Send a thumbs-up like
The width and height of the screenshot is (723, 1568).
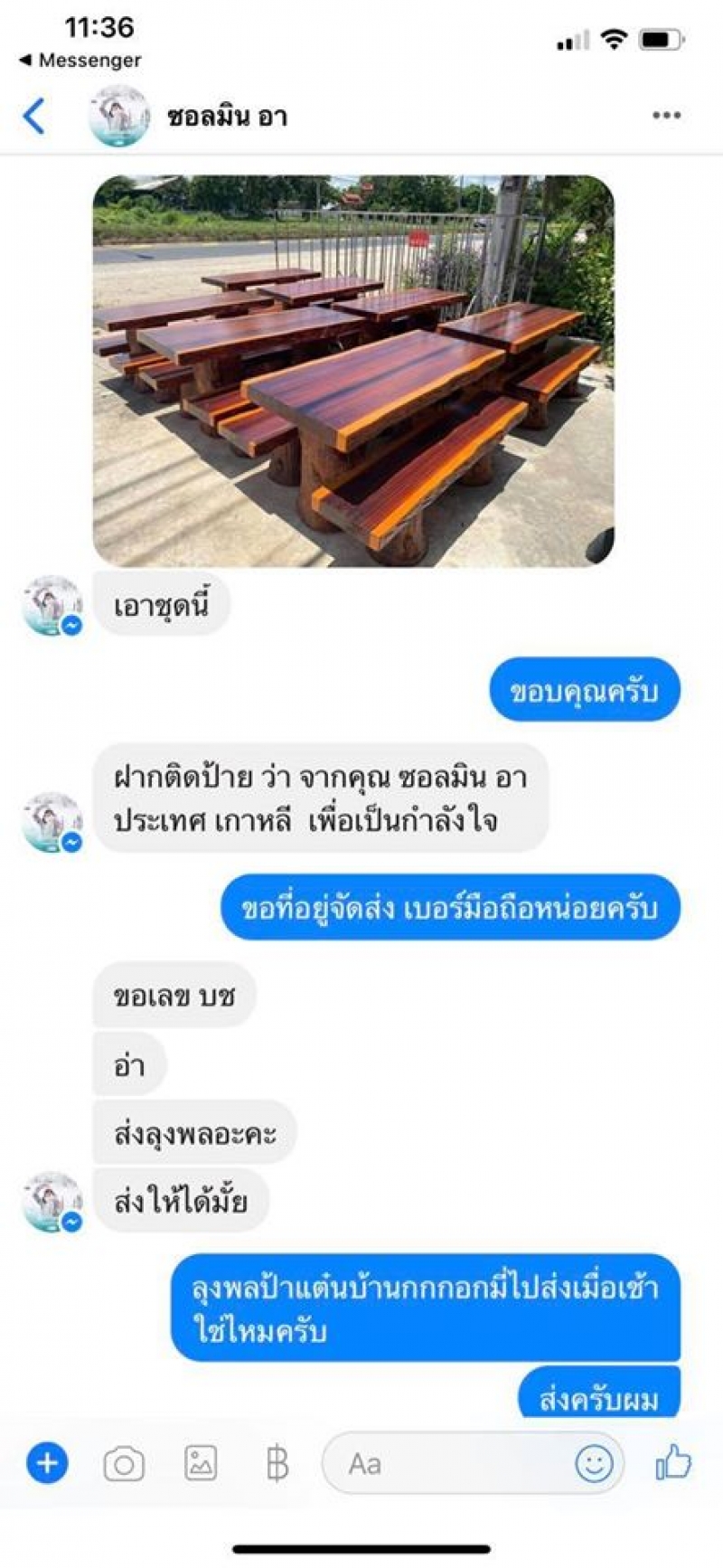pos(673,1462)
